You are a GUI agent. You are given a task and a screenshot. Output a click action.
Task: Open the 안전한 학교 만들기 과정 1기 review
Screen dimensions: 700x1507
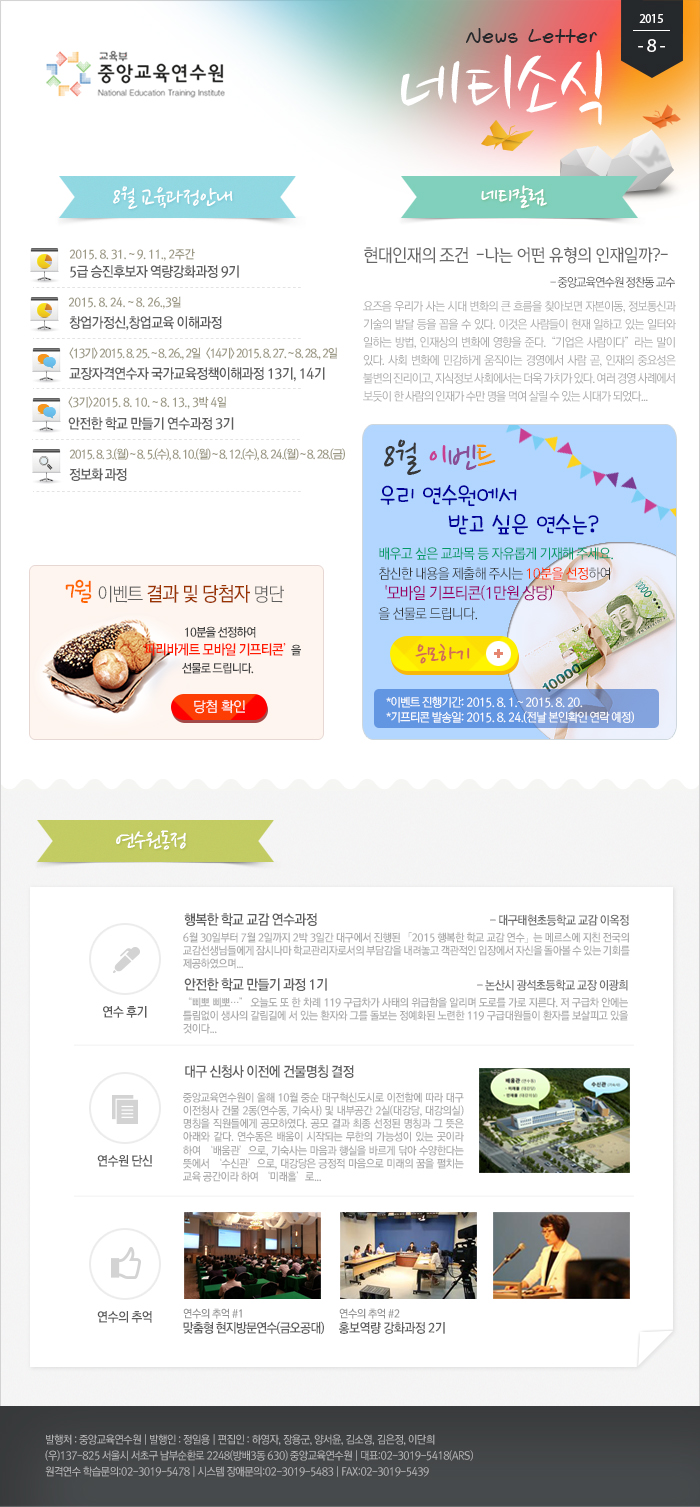pyautogui.click(x=256, y=984)
